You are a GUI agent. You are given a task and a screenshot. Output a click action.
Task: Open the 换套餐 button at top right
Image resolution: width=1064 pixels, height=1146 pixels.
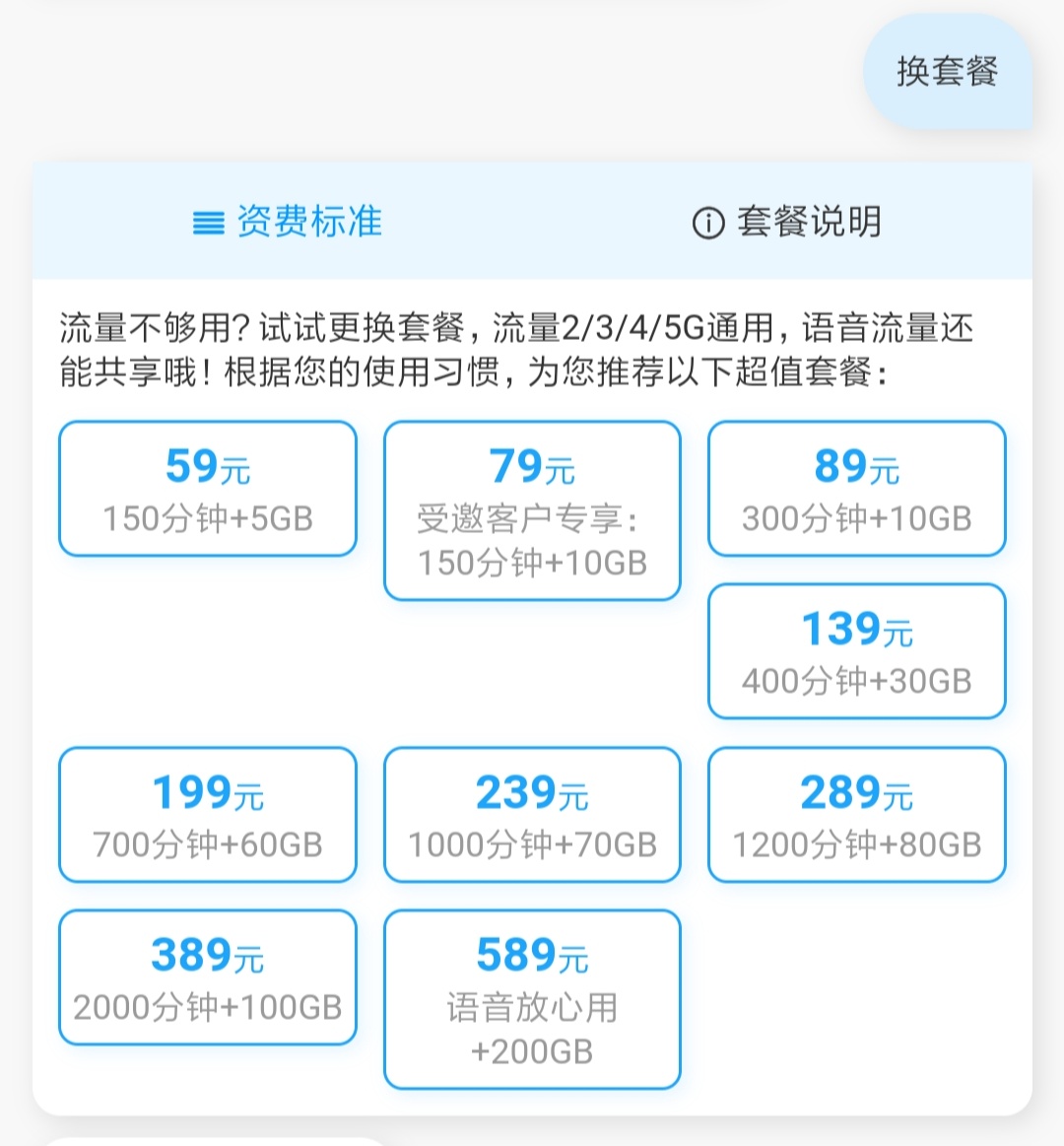pyautogui.click(x=949, y=72)
